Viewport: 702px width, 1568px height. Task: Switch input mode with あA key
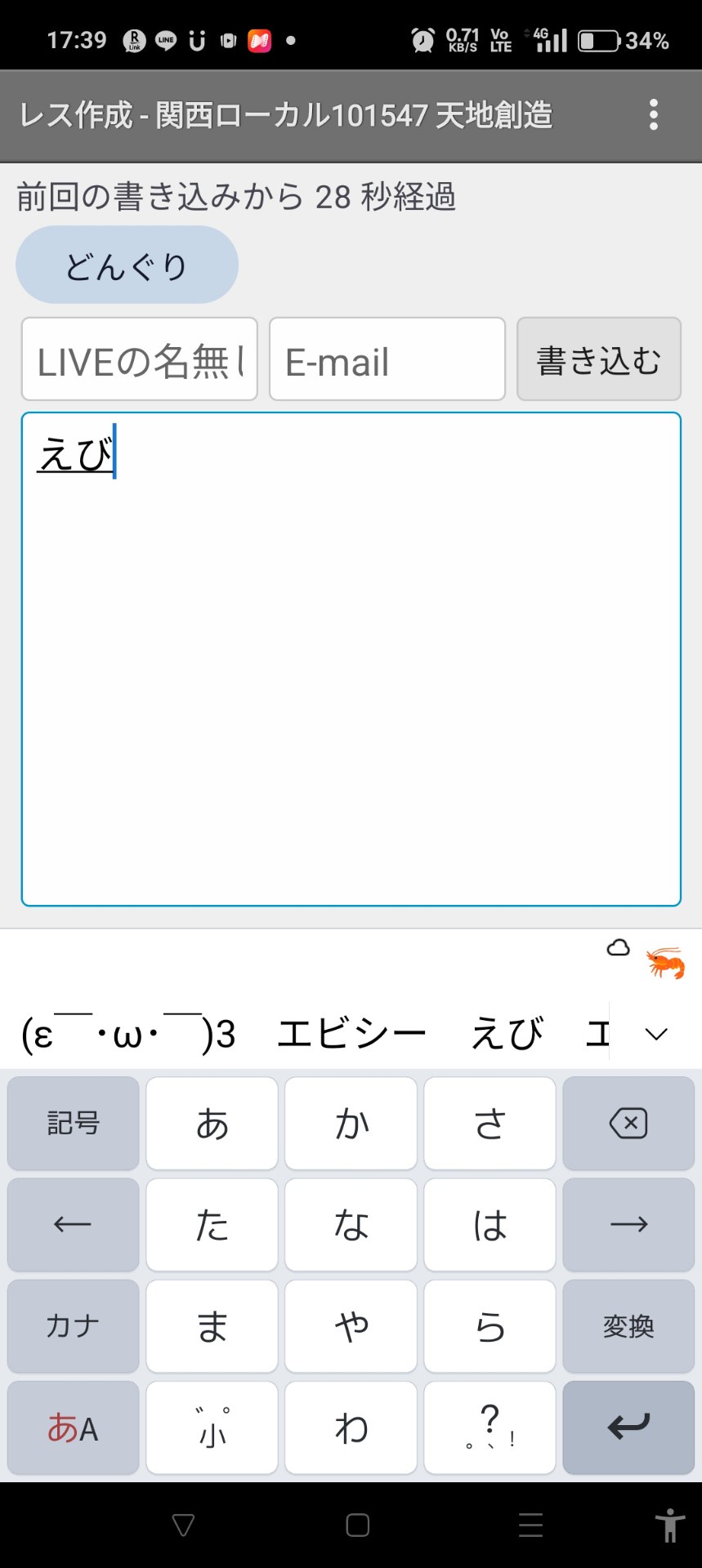point(74,1428)
